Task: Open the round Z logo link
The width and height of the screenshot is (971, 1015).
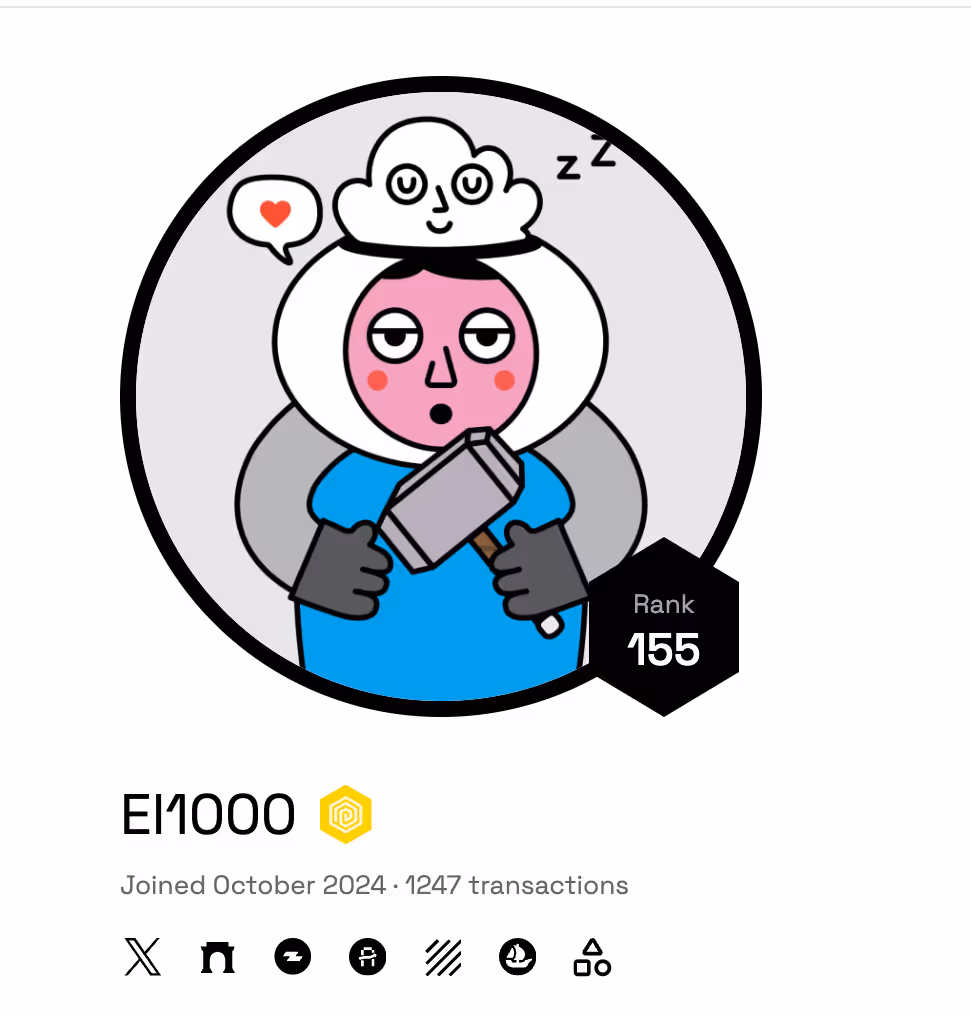Action: 293,958
